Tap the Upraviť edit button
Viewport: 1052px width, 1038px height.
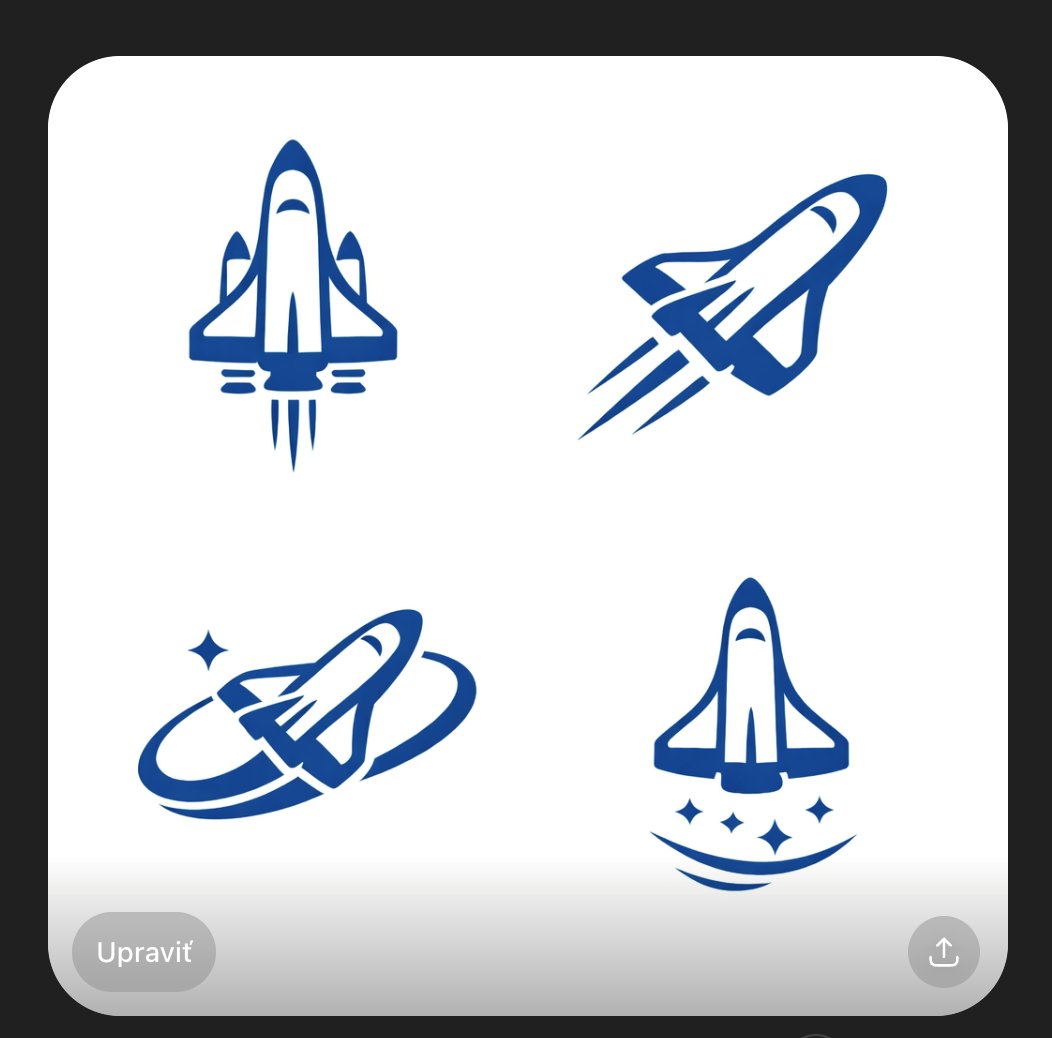coord(144,952)
